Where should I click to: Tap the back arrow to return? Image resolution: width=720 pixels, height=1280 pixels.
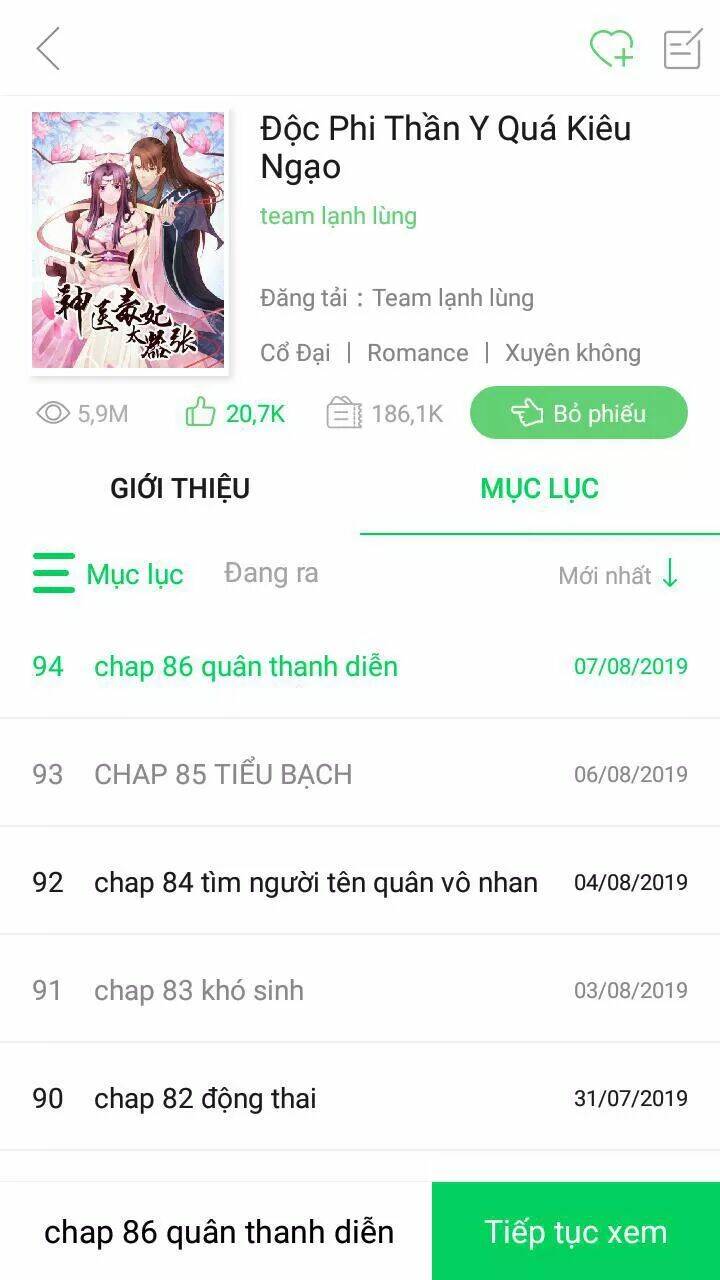tap(45, 47)
